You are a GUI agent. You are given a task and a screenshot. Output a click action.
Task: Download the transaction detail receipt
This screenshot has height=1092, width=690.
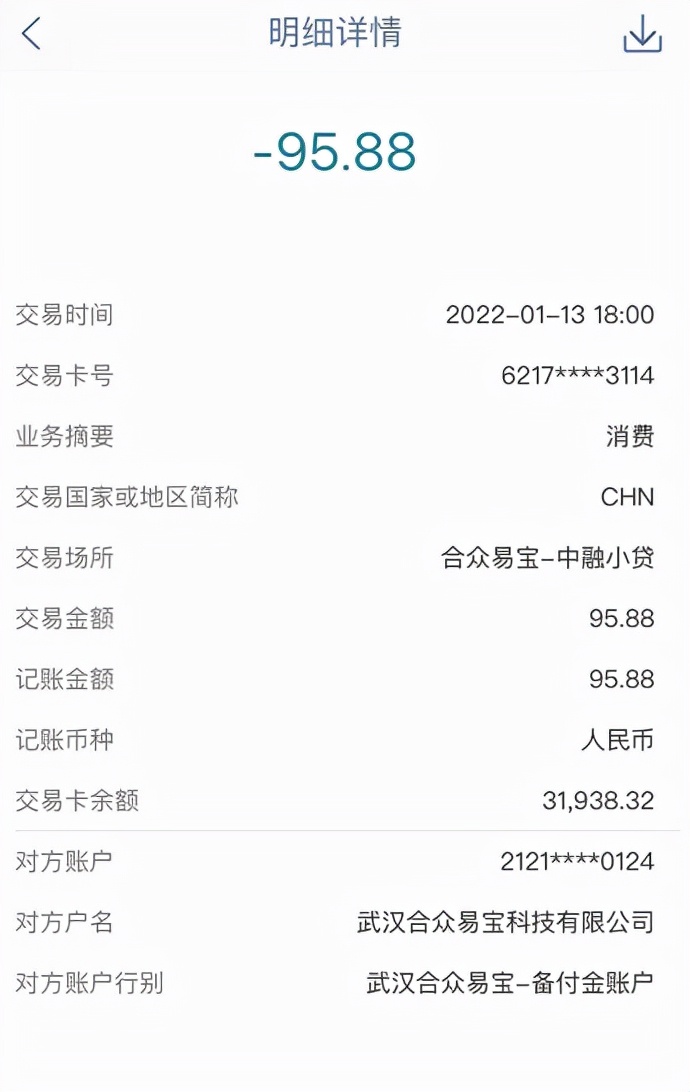click(x=642, y=35)
